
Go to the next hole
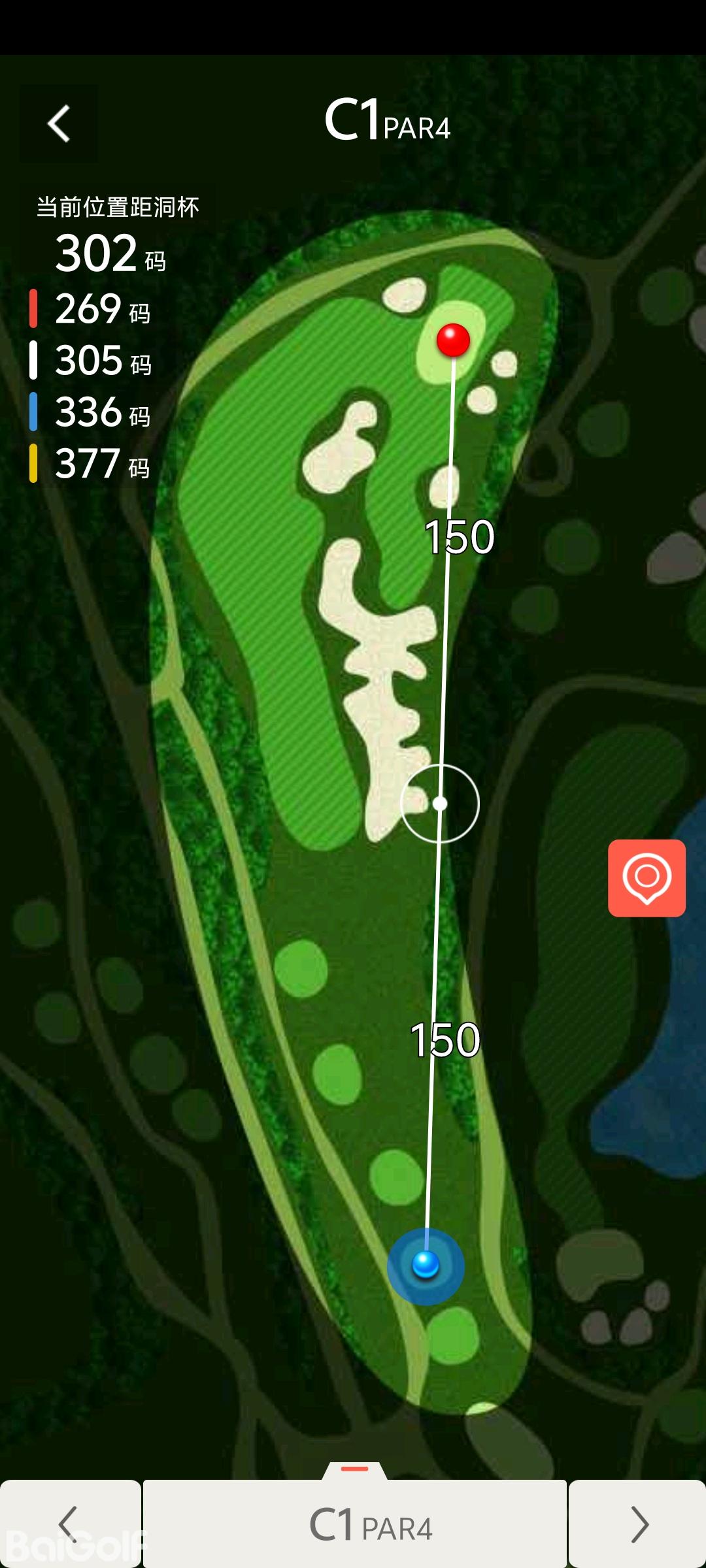(638, 1524)
